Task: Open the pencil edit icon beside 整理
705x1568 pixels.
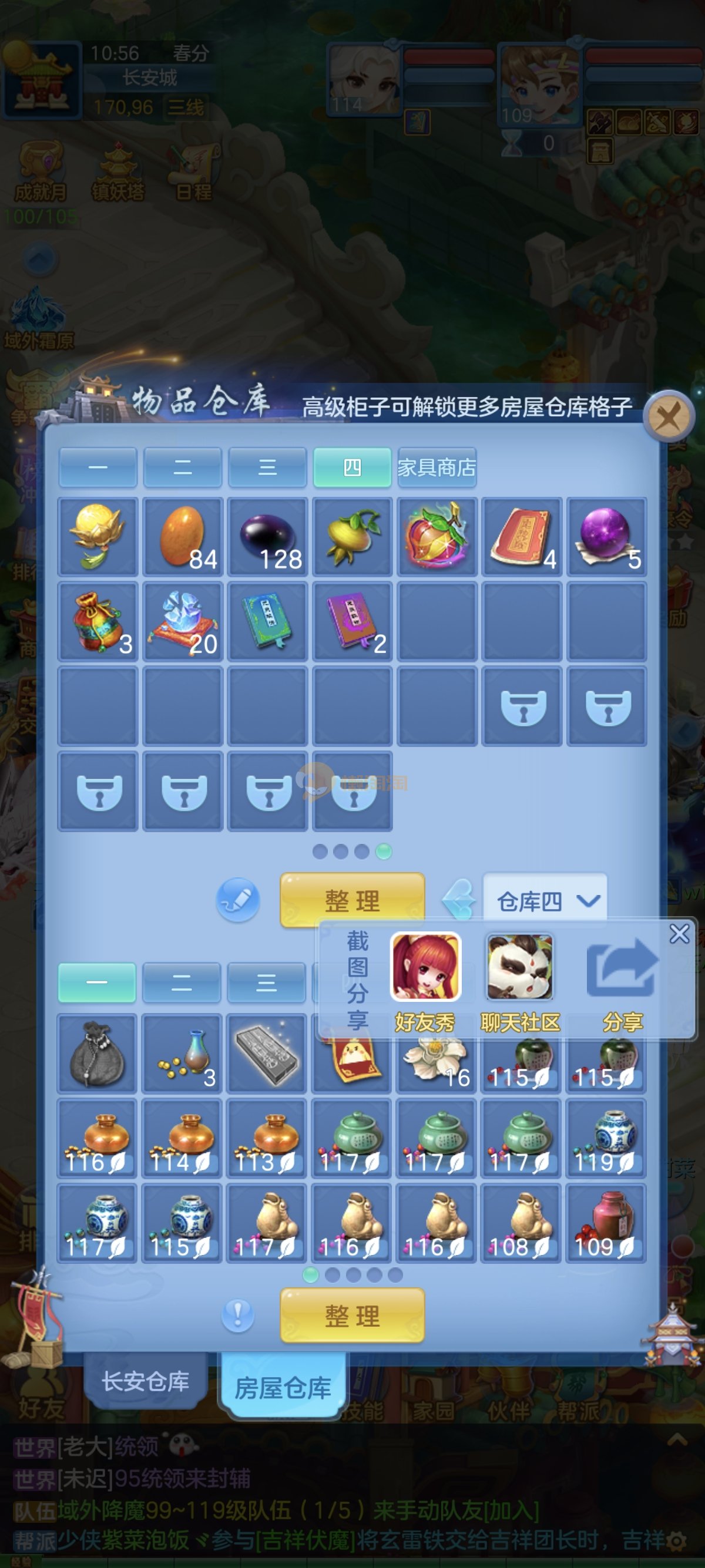Action: [238, 900]
